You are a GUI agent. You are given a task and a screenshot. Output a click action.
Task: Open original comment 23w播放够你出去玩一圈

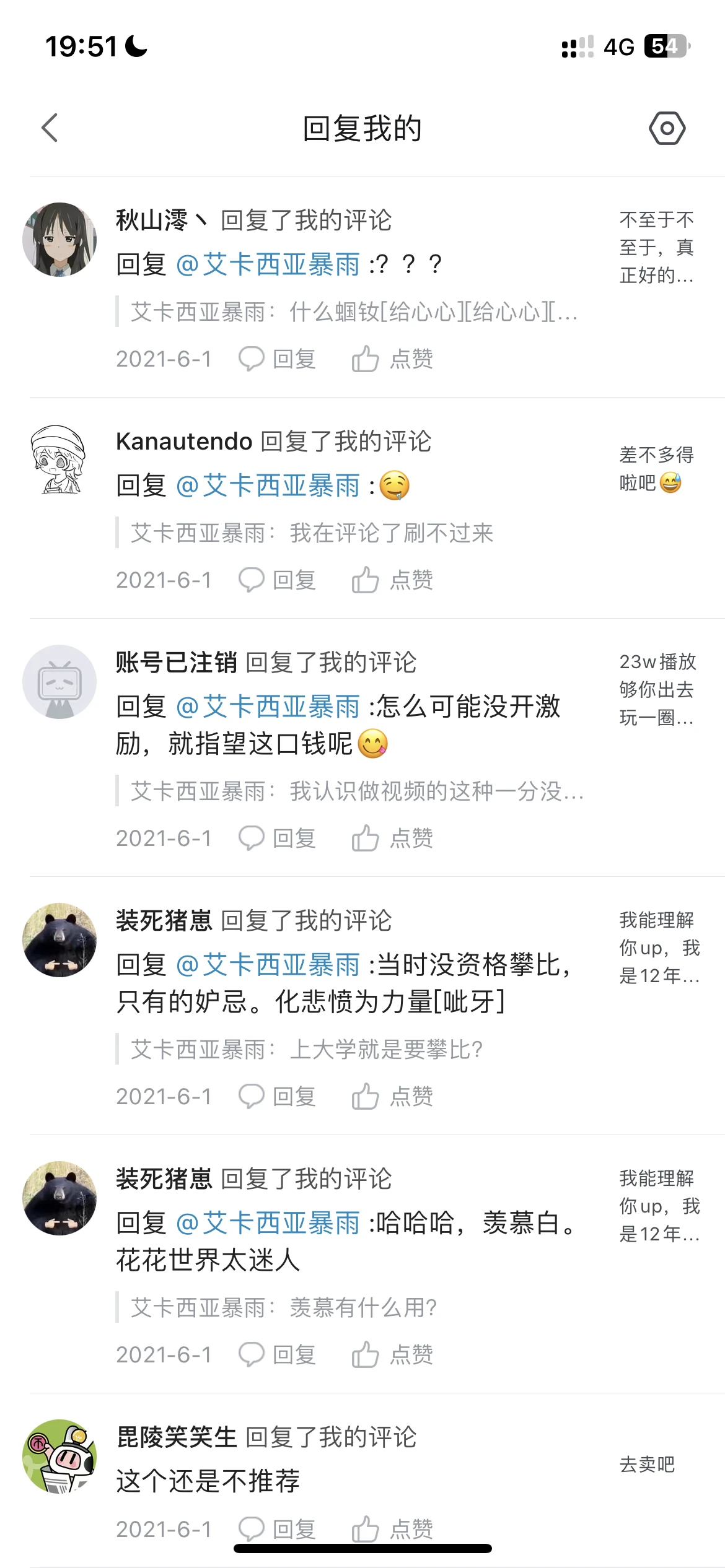pos(657,690)
